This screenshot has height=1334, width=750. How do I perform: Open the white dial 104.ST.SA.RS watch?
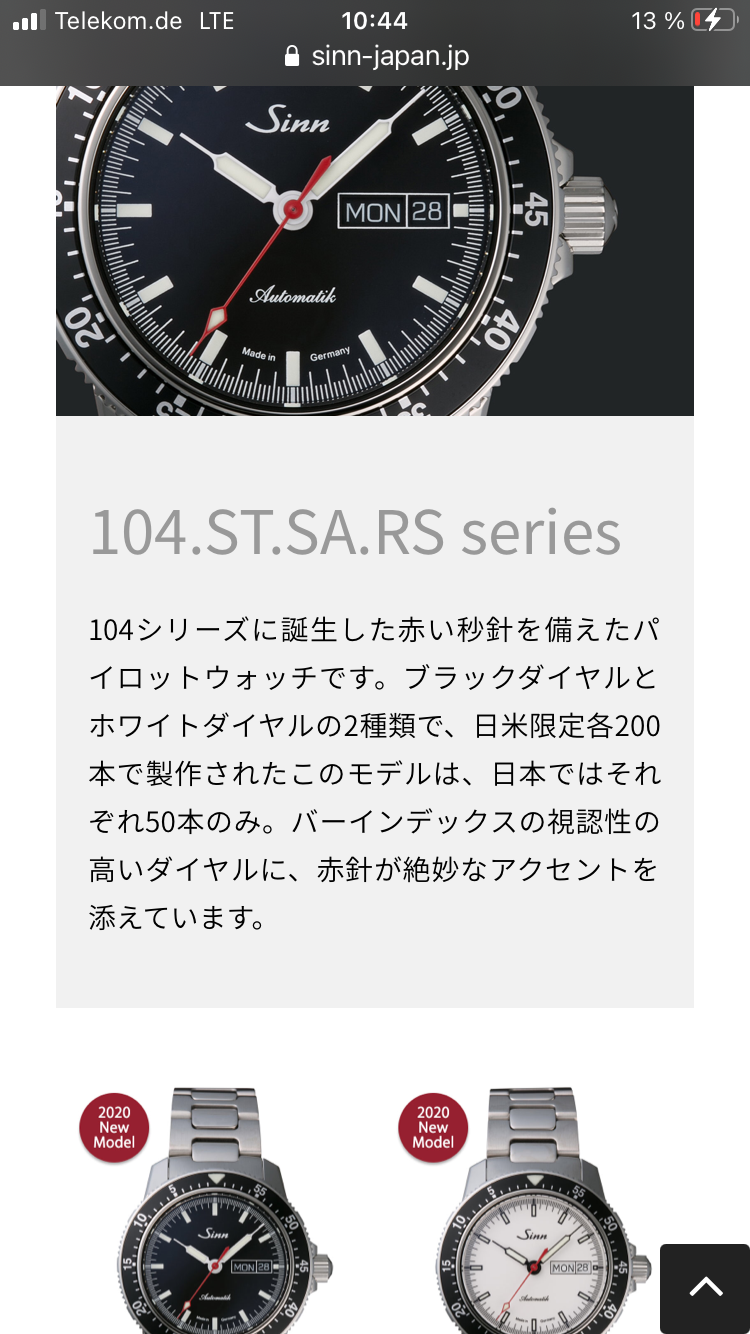tap(535, 1230)
